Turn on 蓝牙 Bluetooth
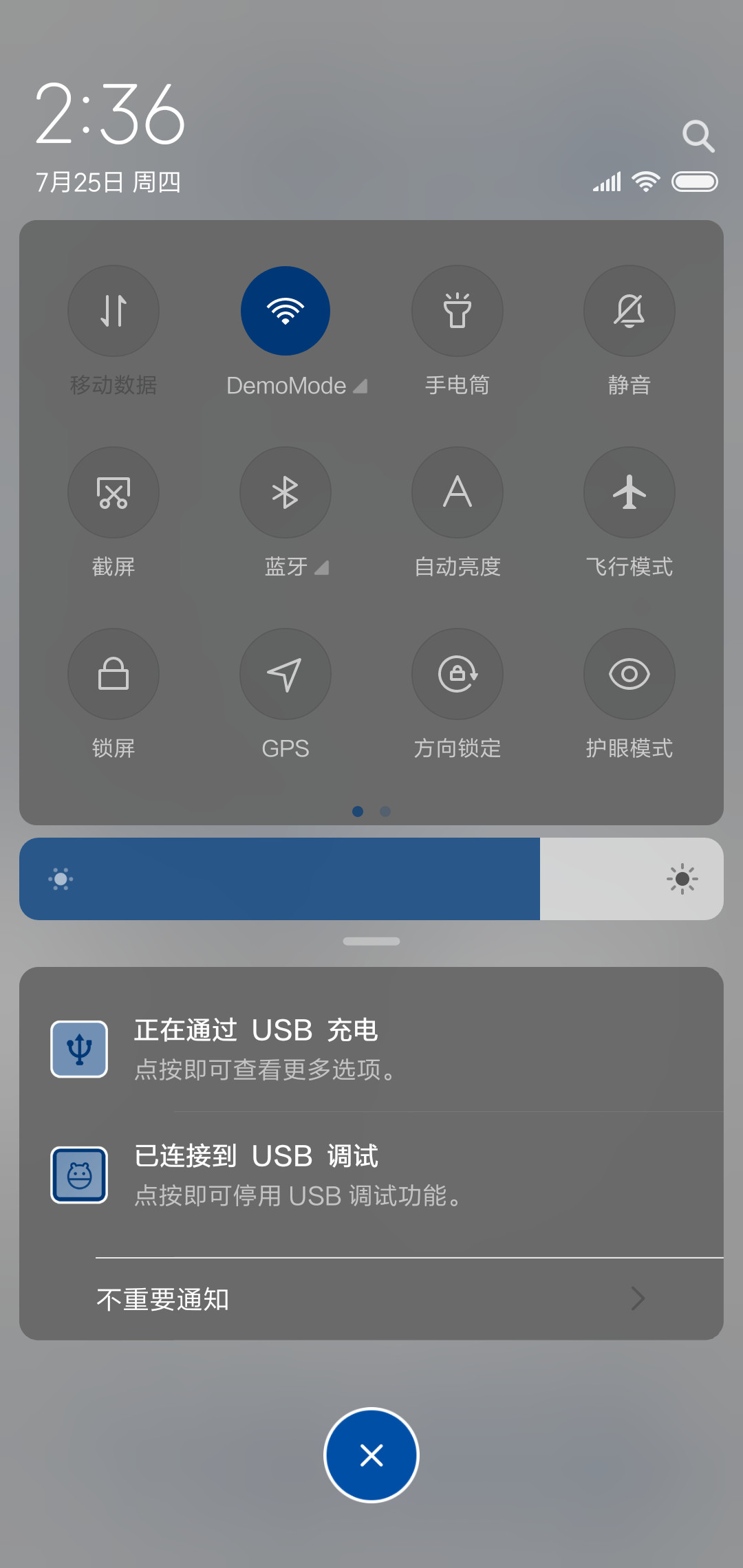This screenshot has height=1568, width=743. tap(286, 492)
